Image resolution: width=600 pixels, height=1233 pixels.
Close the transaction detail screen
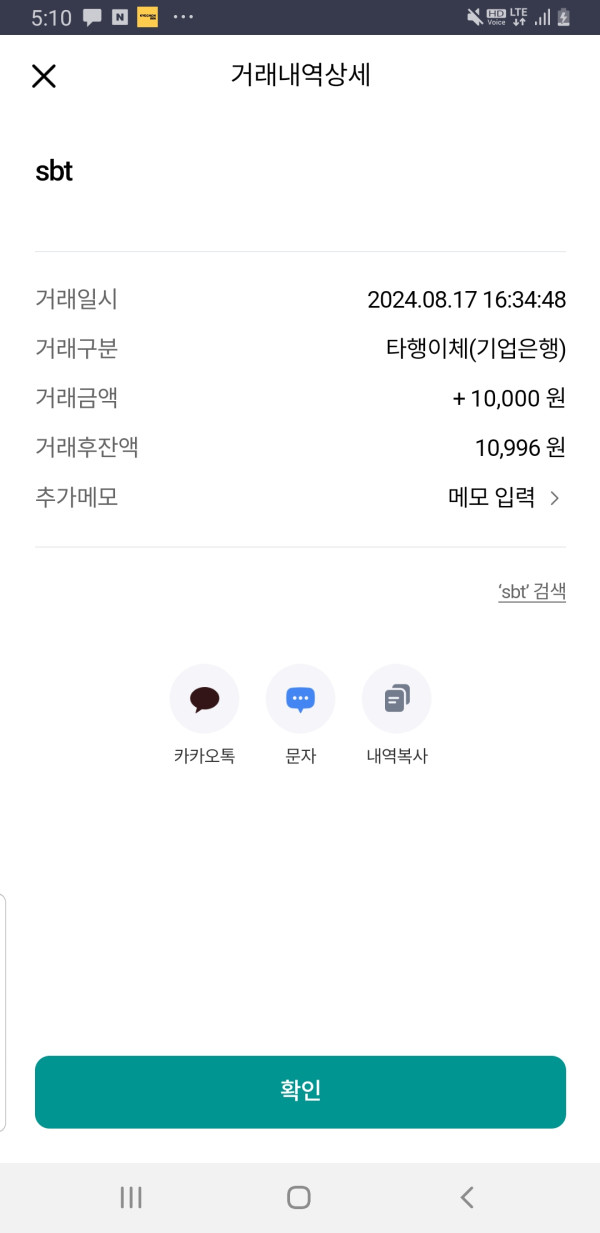click(44, 76)
